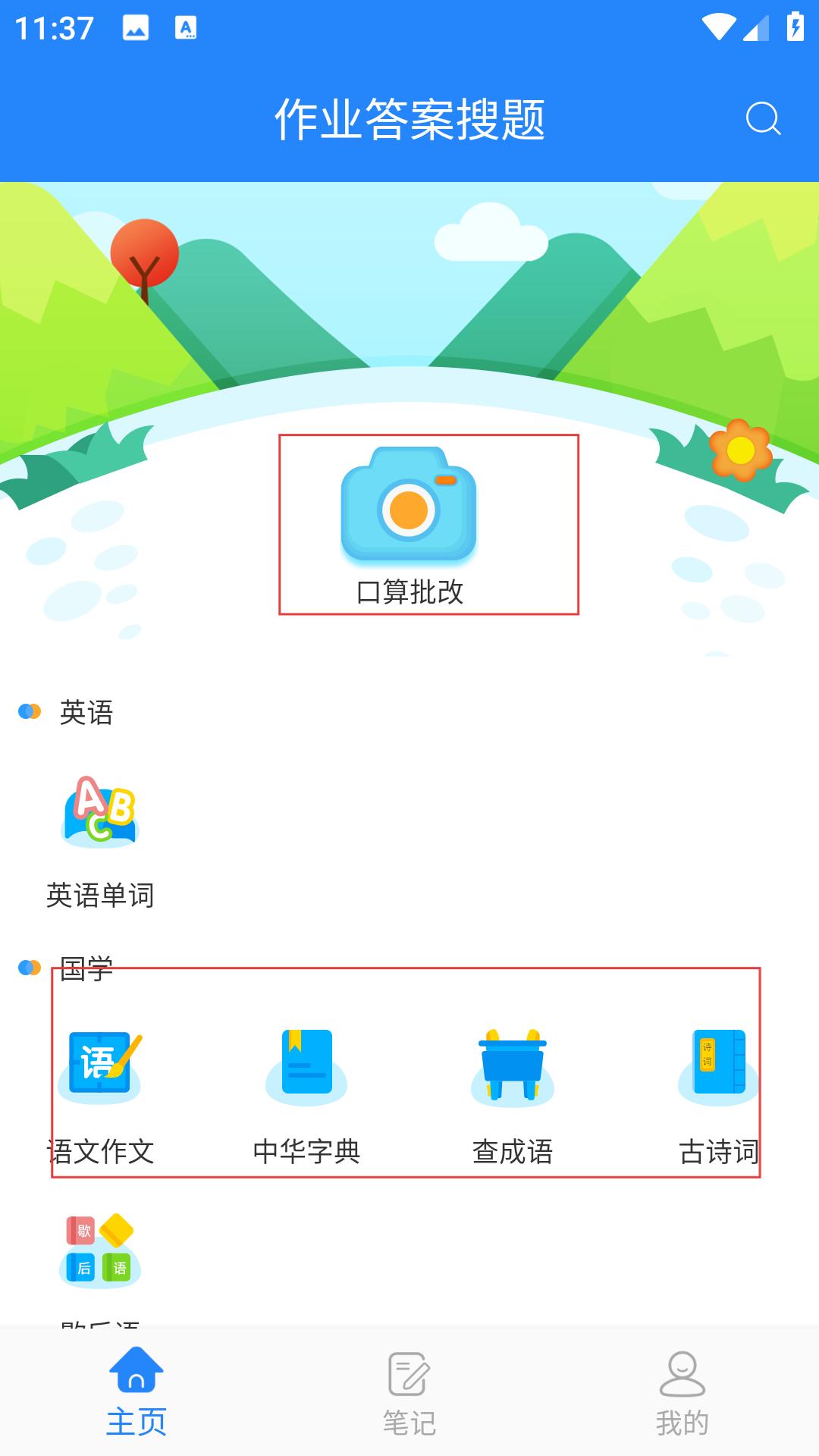Open the search icon in the header
Viewport: 819px width, 1456px height.
(x=763, y=119)
